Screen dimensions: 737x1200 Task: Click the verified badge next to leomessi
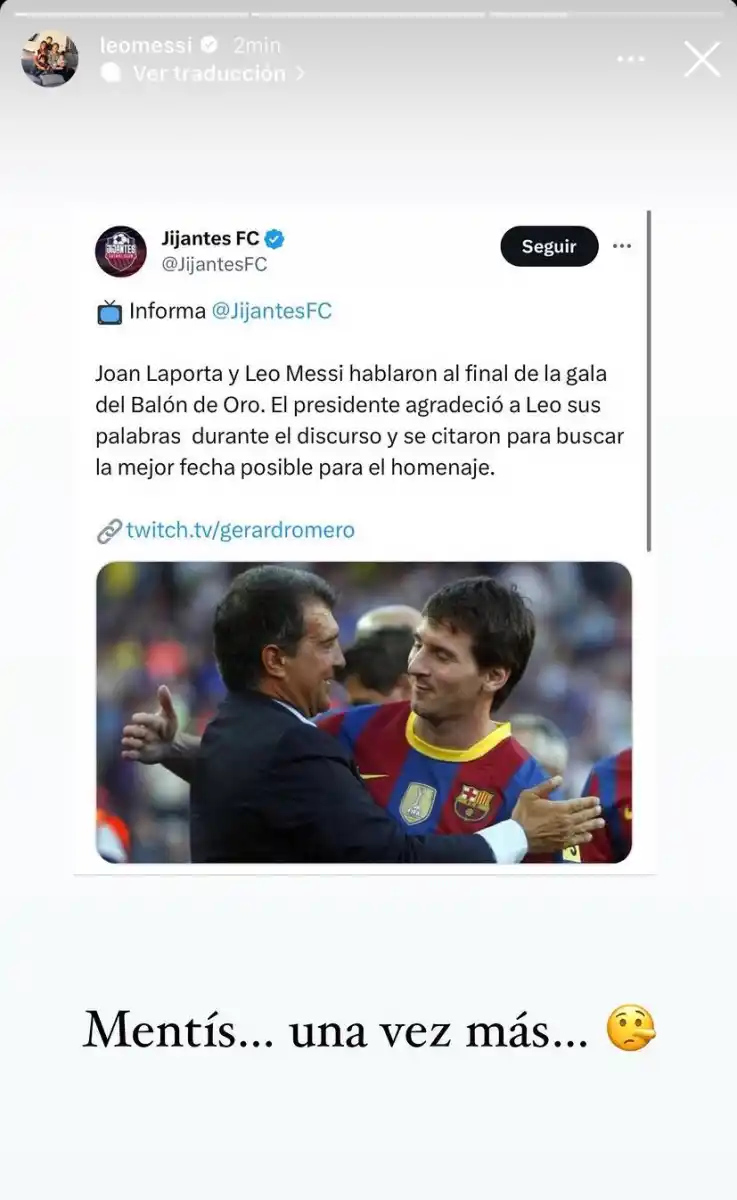(x=210, y=44)
